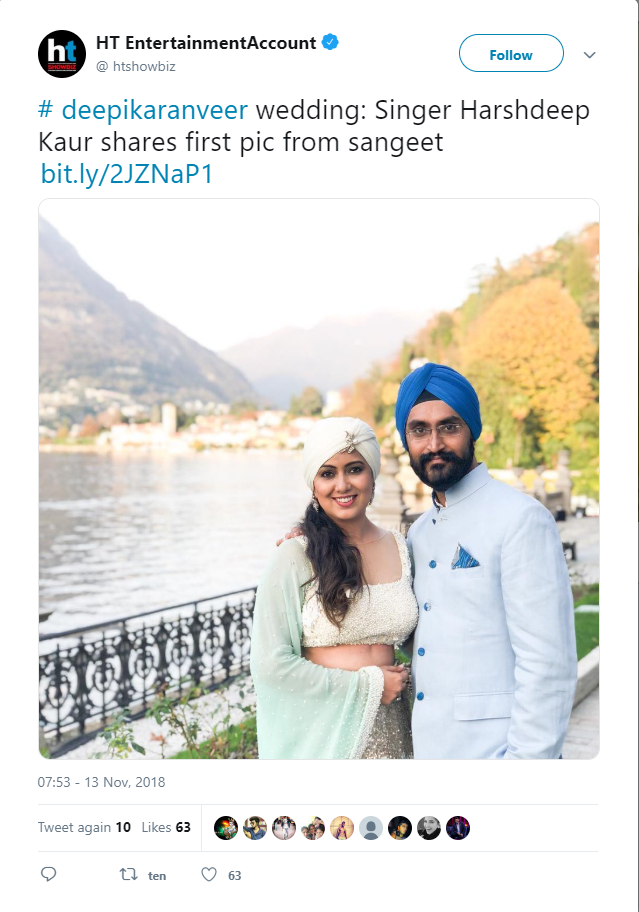The image size is (639, 912).
Task: Open the bit.ly/2JZNaP1 link
Action: 127,174
